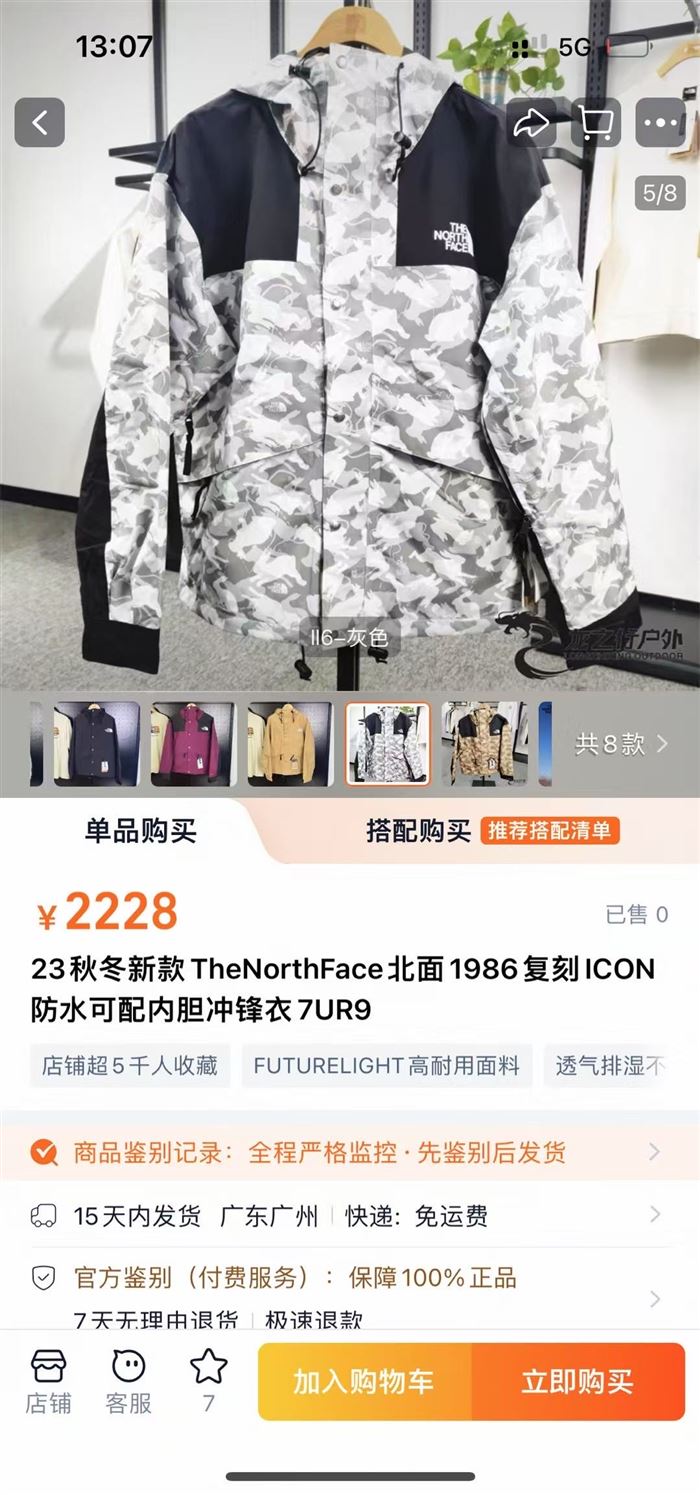
Task: Open shipping details for 15天内发货
Action: click(x=350, y=1216)
